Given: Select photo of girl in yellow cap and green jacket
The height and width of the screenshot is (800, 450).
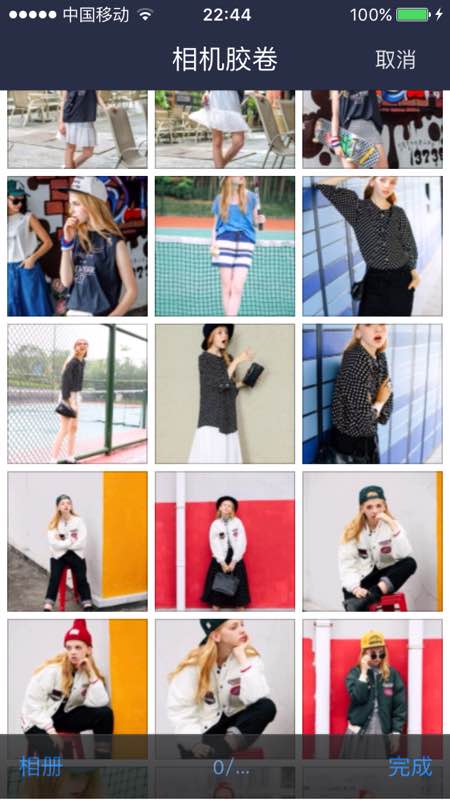Looking at the screenshot, I should point(372,677).
